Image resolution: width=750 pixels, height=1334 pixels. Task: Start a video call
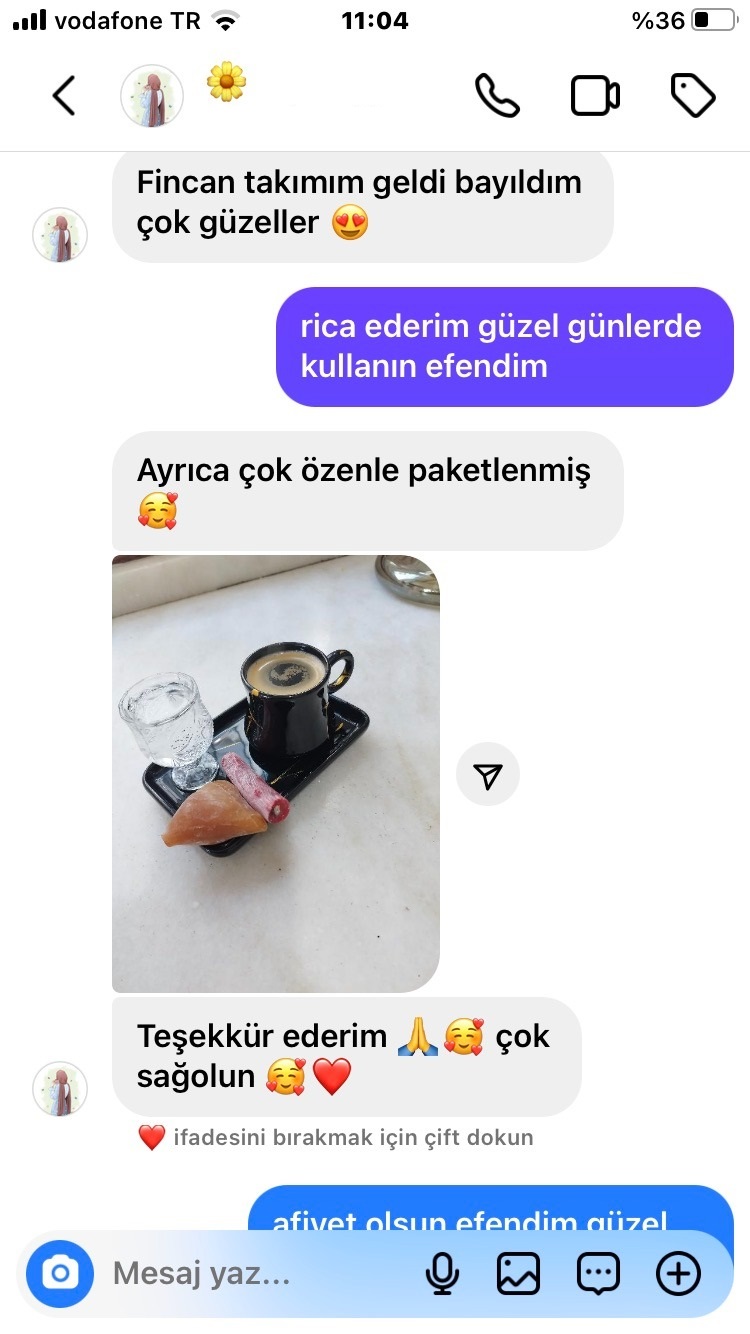click(x=595, y=96)
